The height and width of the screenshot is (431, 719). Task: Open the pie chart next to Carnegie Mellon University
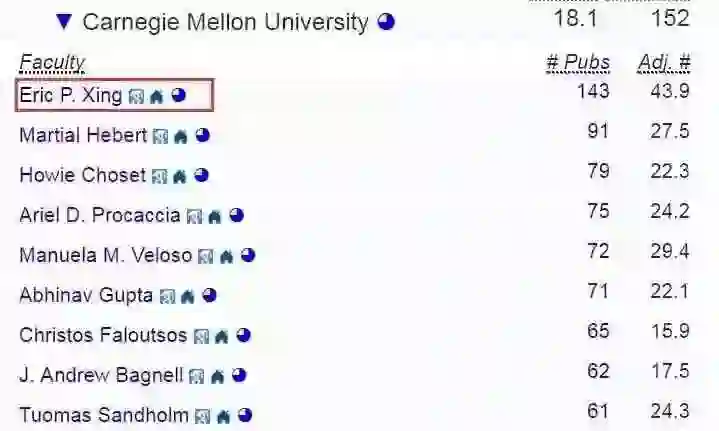pyautogui.click(x=386, y=21)
